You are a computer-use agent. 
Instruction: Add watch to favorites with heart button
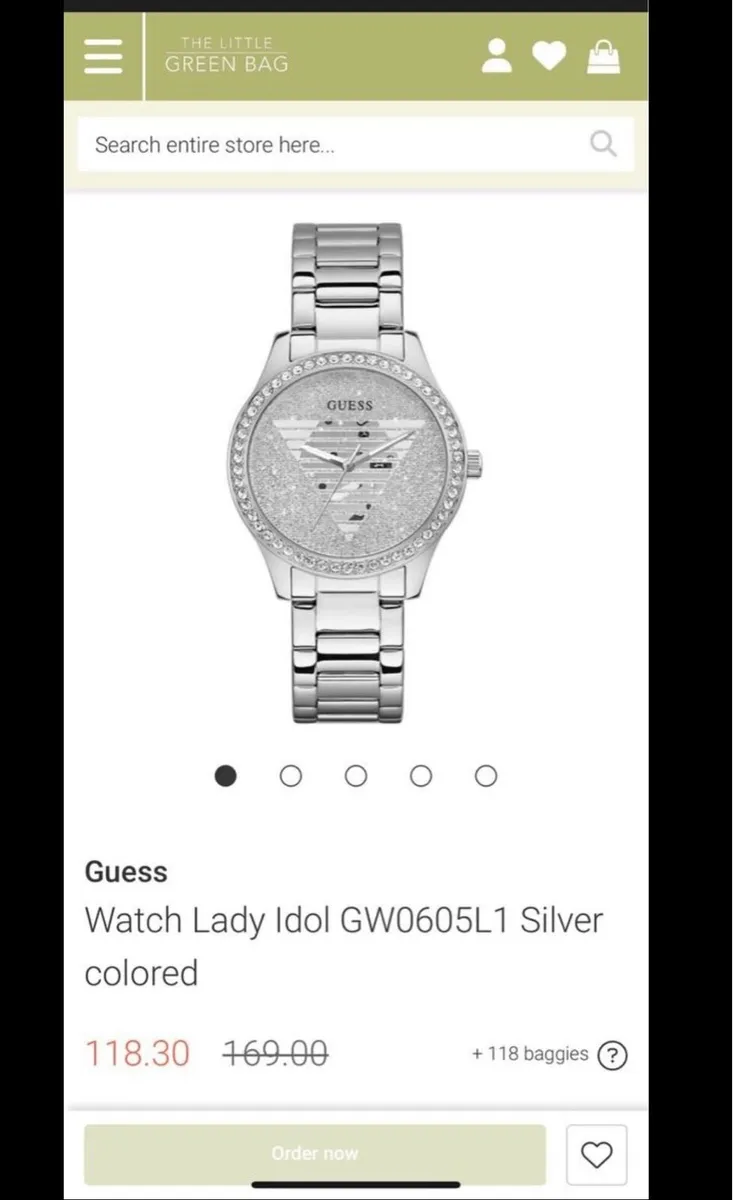coord(597,1154)
